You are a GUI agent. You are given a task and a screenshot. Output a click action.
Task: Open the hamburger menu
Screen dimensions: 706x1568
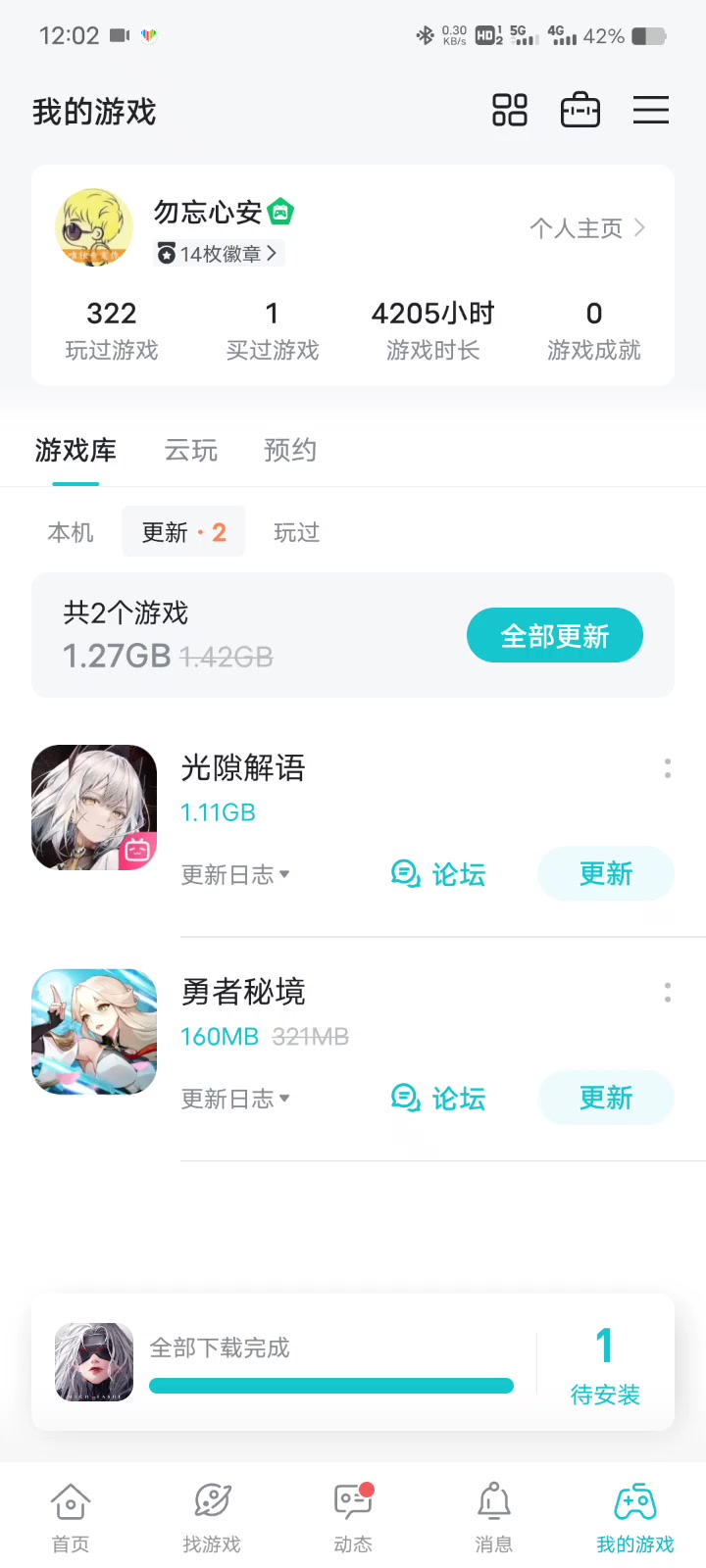650,111
